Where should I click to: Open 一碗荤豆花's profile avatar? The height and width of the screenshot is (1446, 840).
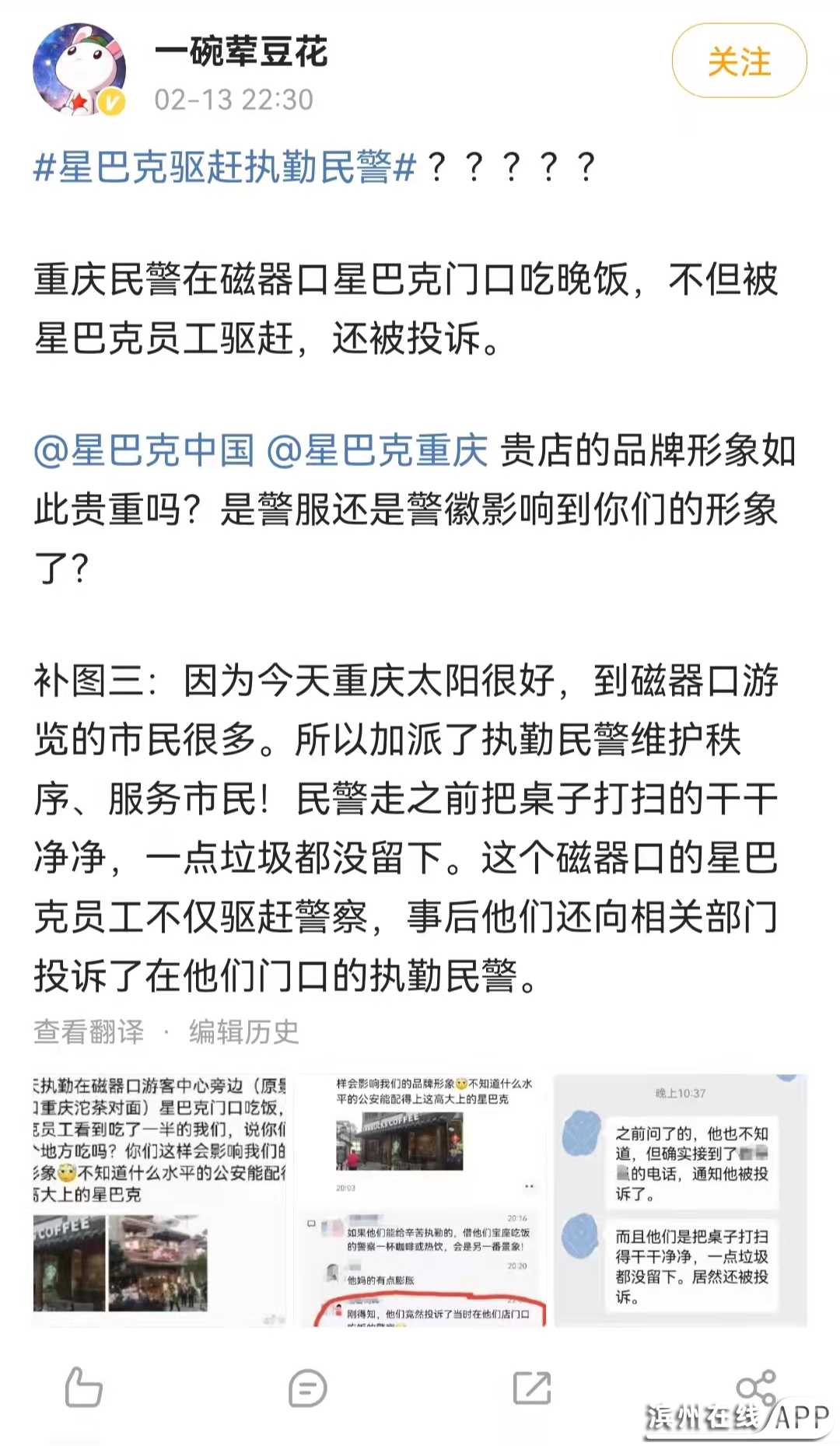coord(79,69)
